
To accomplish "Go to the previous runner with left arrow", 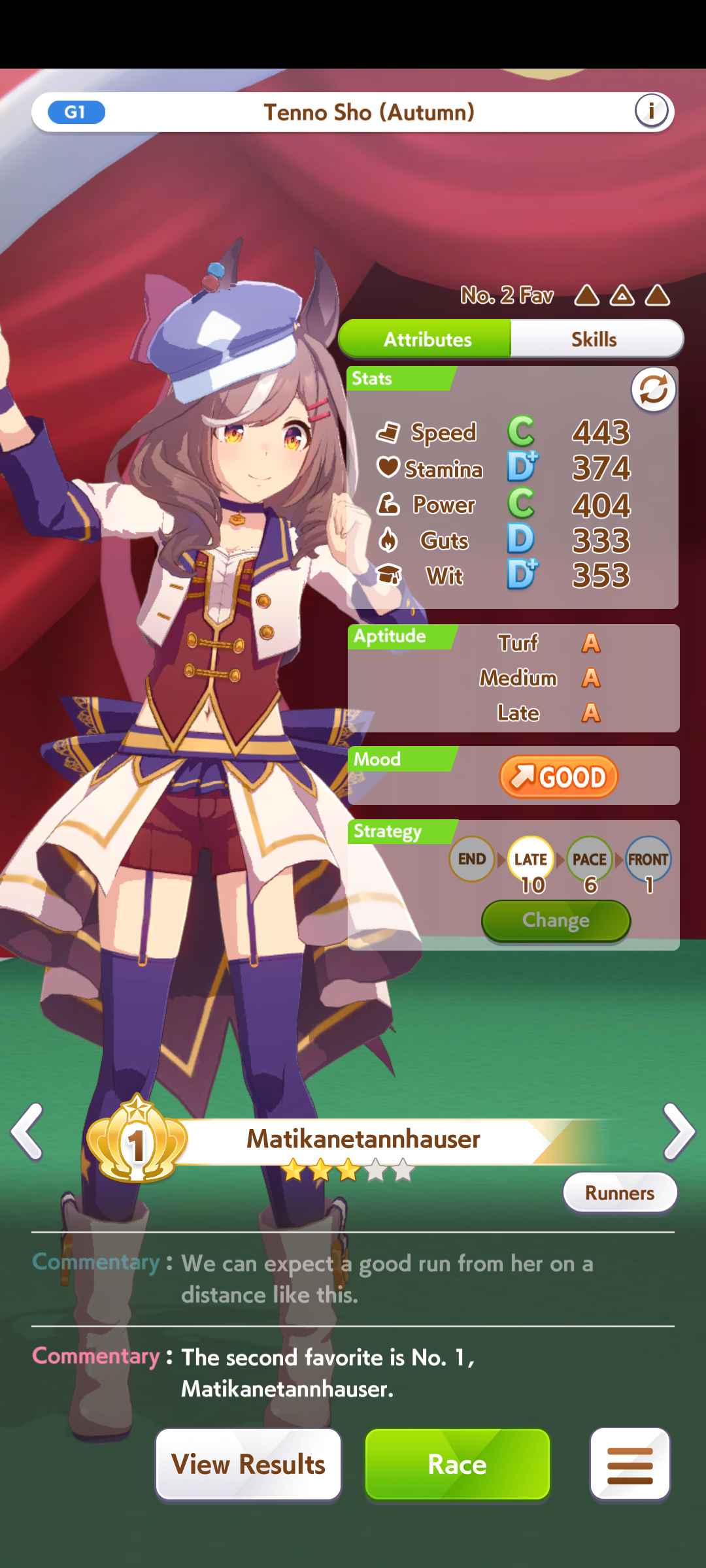I will 27,1132.
